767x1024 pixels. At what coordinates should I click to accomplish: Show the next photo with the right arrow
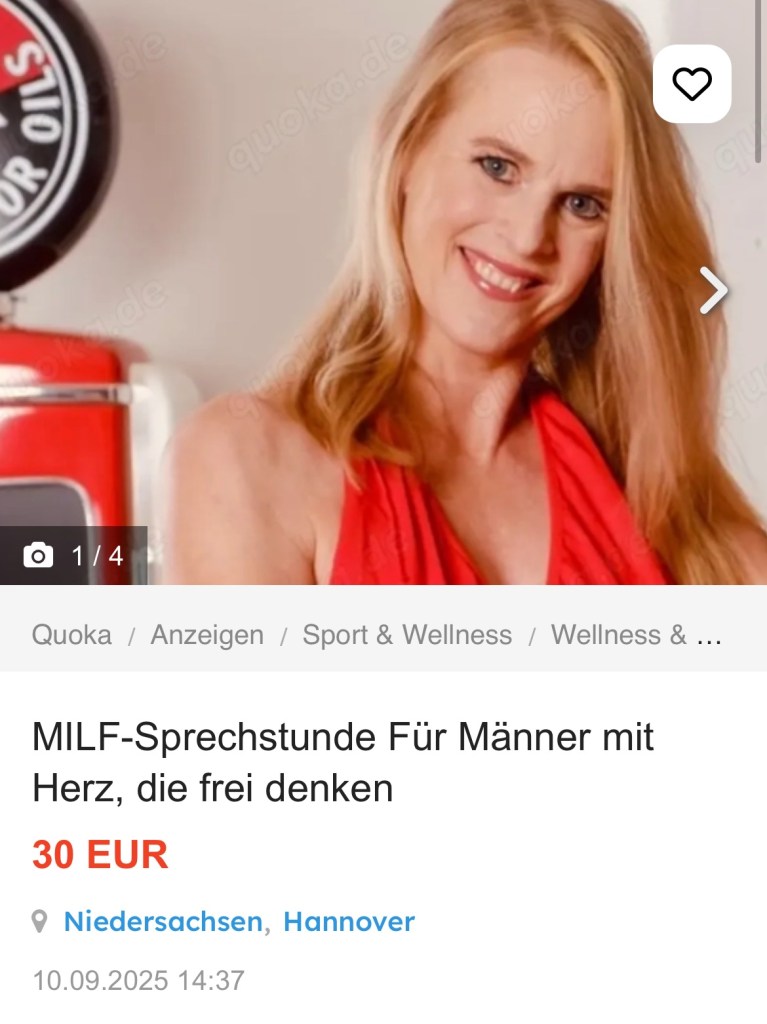point(713,290)
